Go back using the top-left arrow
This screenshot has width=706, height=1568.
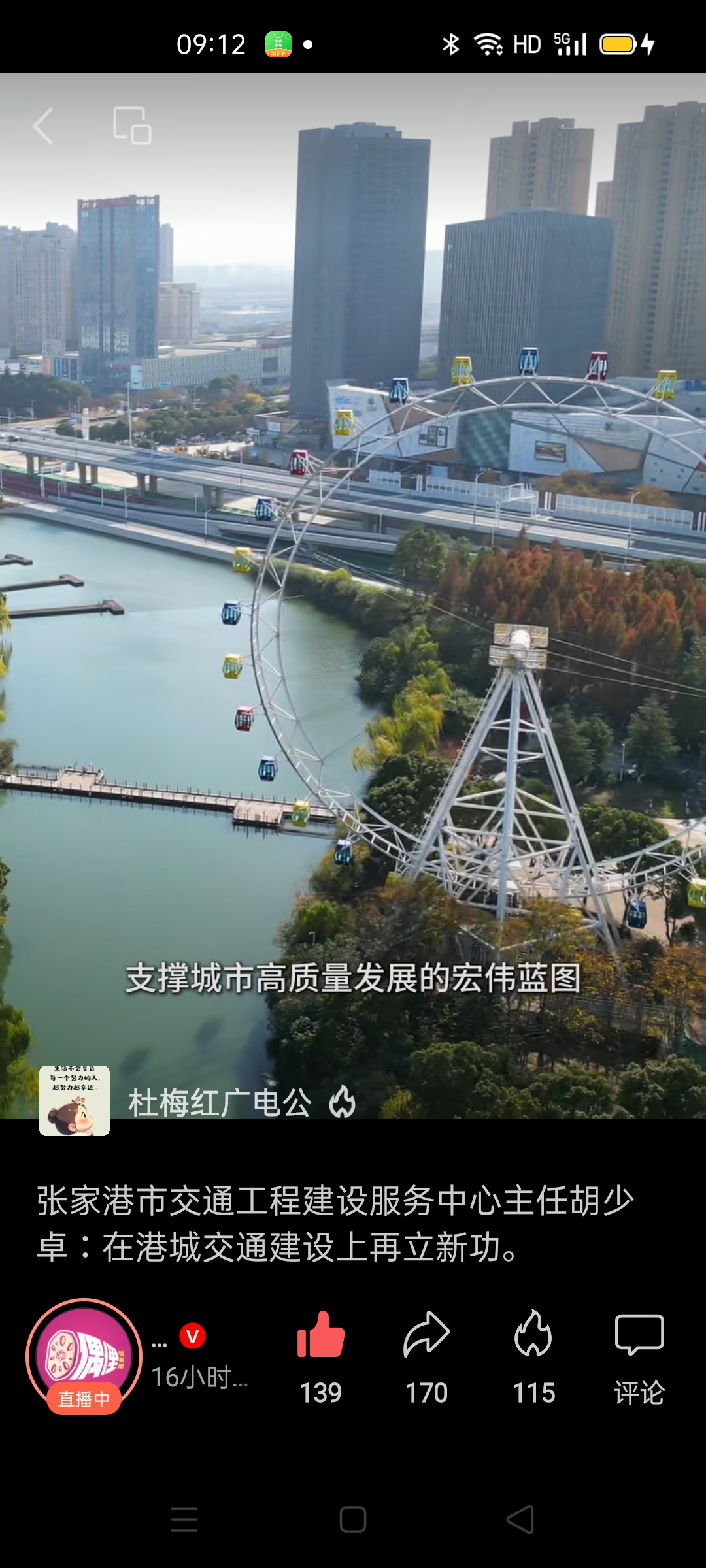click(43, 125)
